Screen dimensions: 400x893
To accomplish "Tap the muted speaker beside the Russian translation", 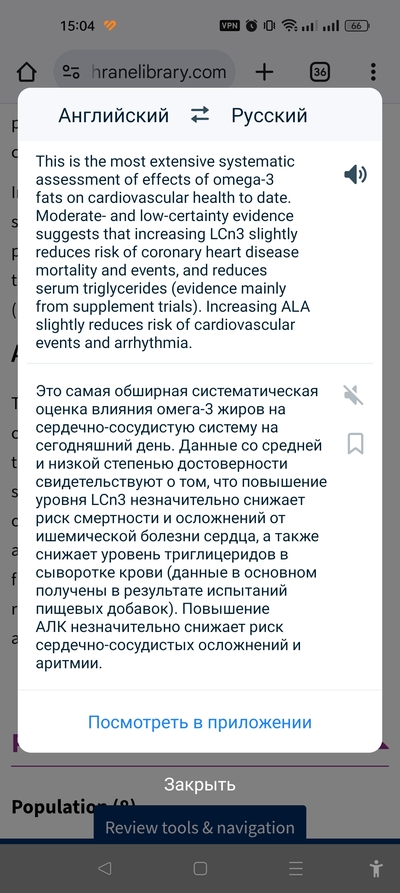I will [354, 395].
